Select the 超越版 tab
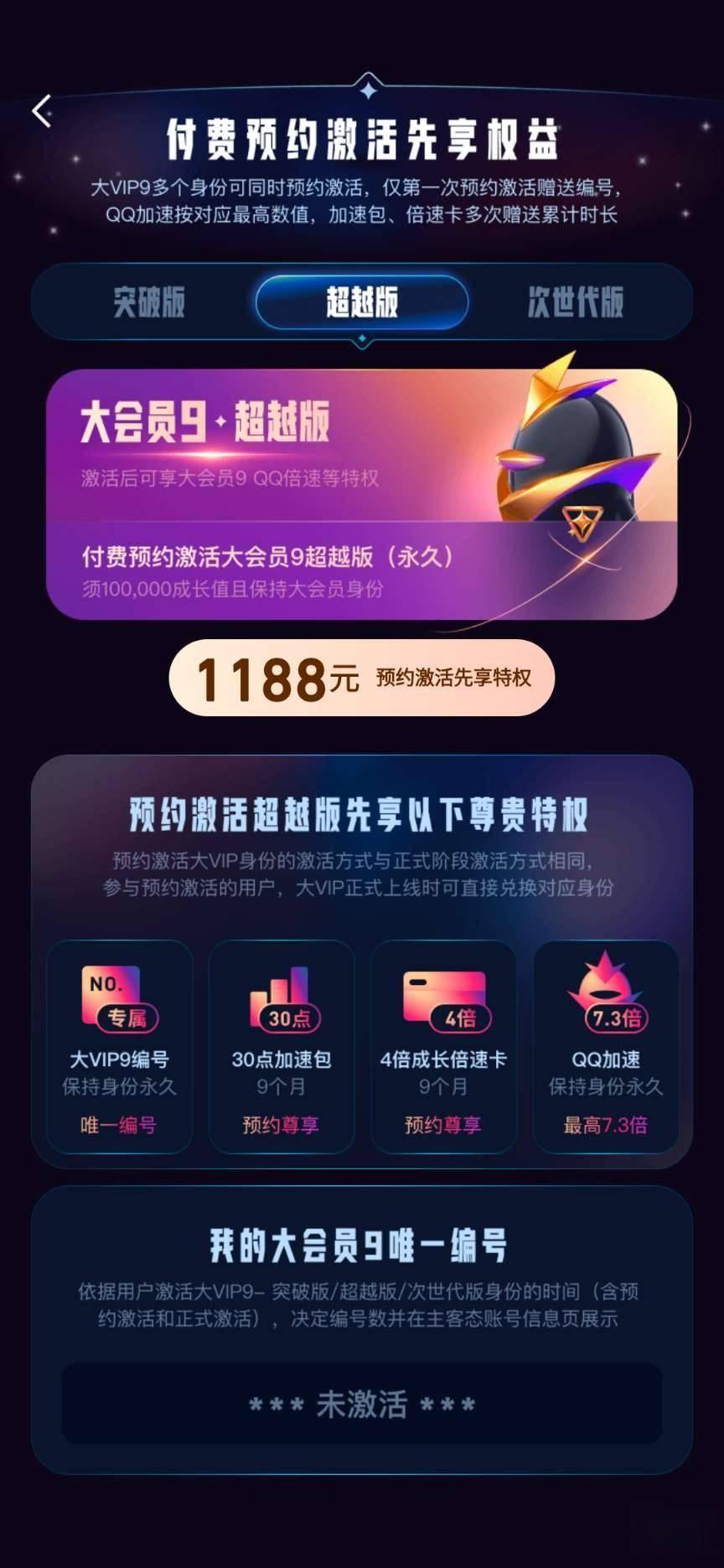This screenshot has height=1568, width=724. (x=362, y=302)
